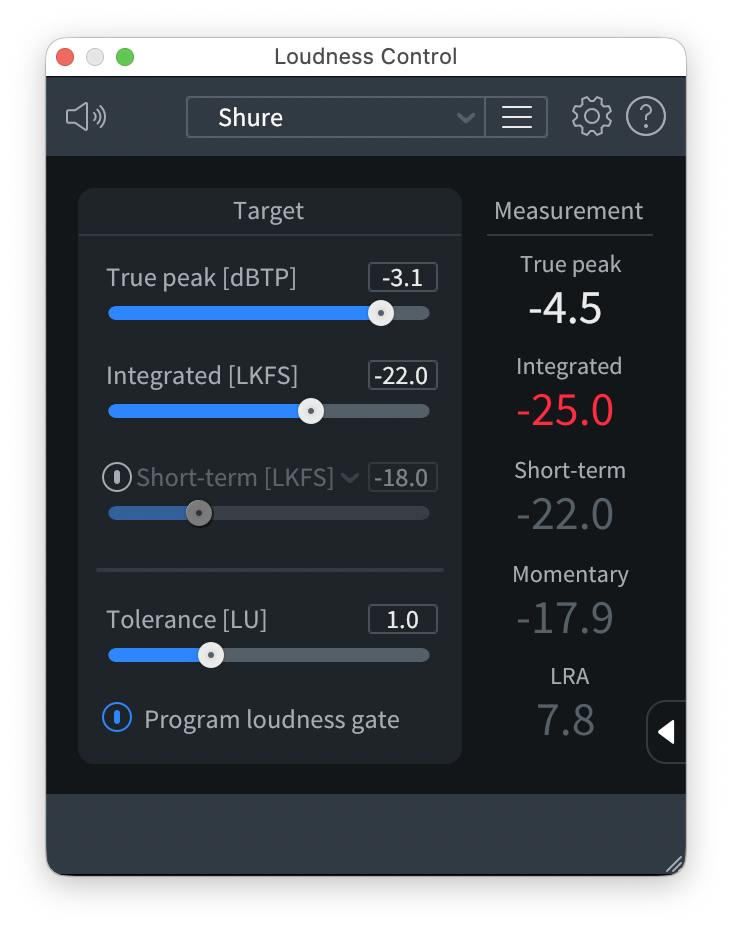Edit the Short-term value field showing -18.0
This screenshot has height=930, width=732.
(x=402, y=477)
